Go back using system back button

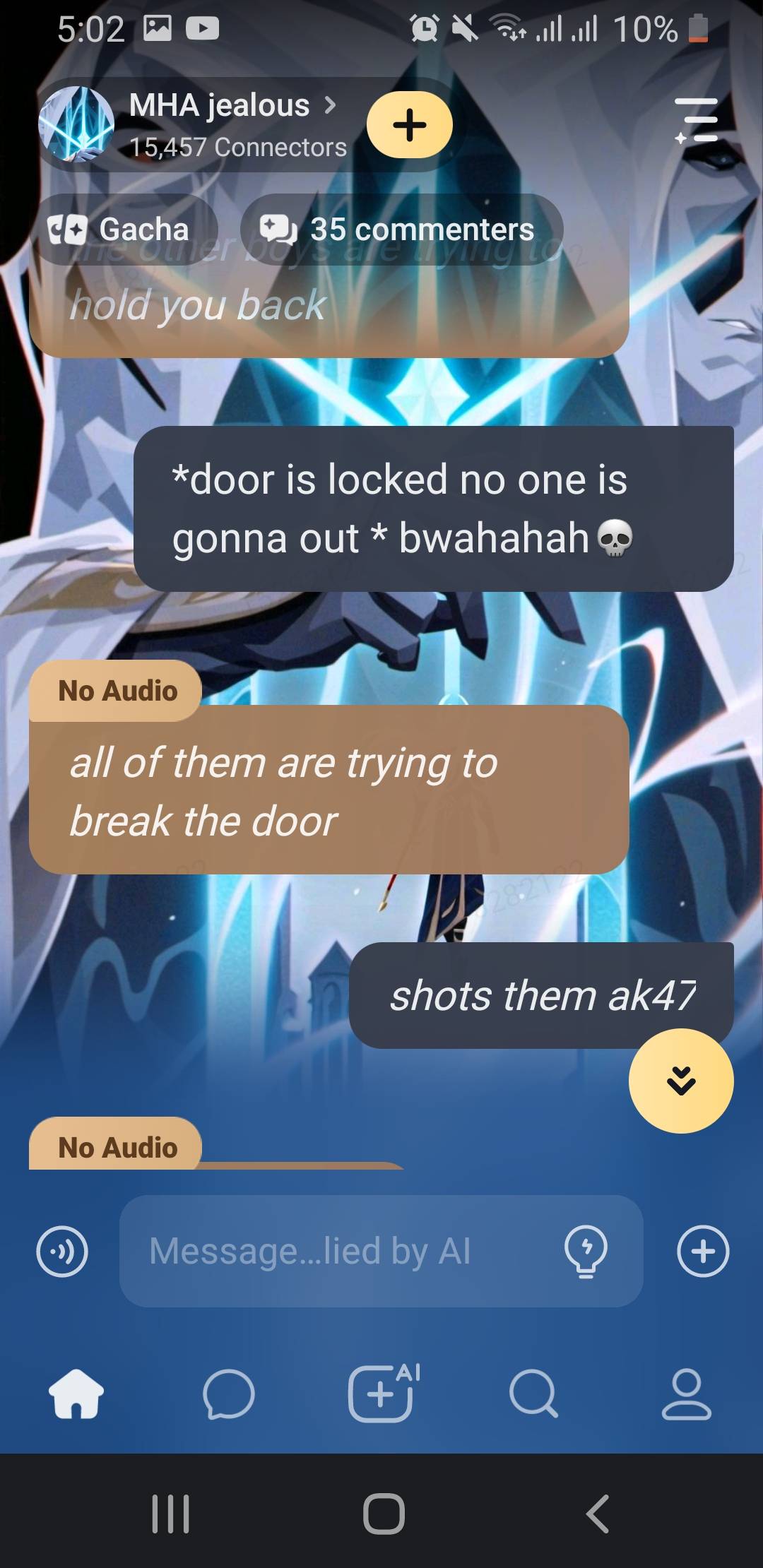[x=598, y=1513]
